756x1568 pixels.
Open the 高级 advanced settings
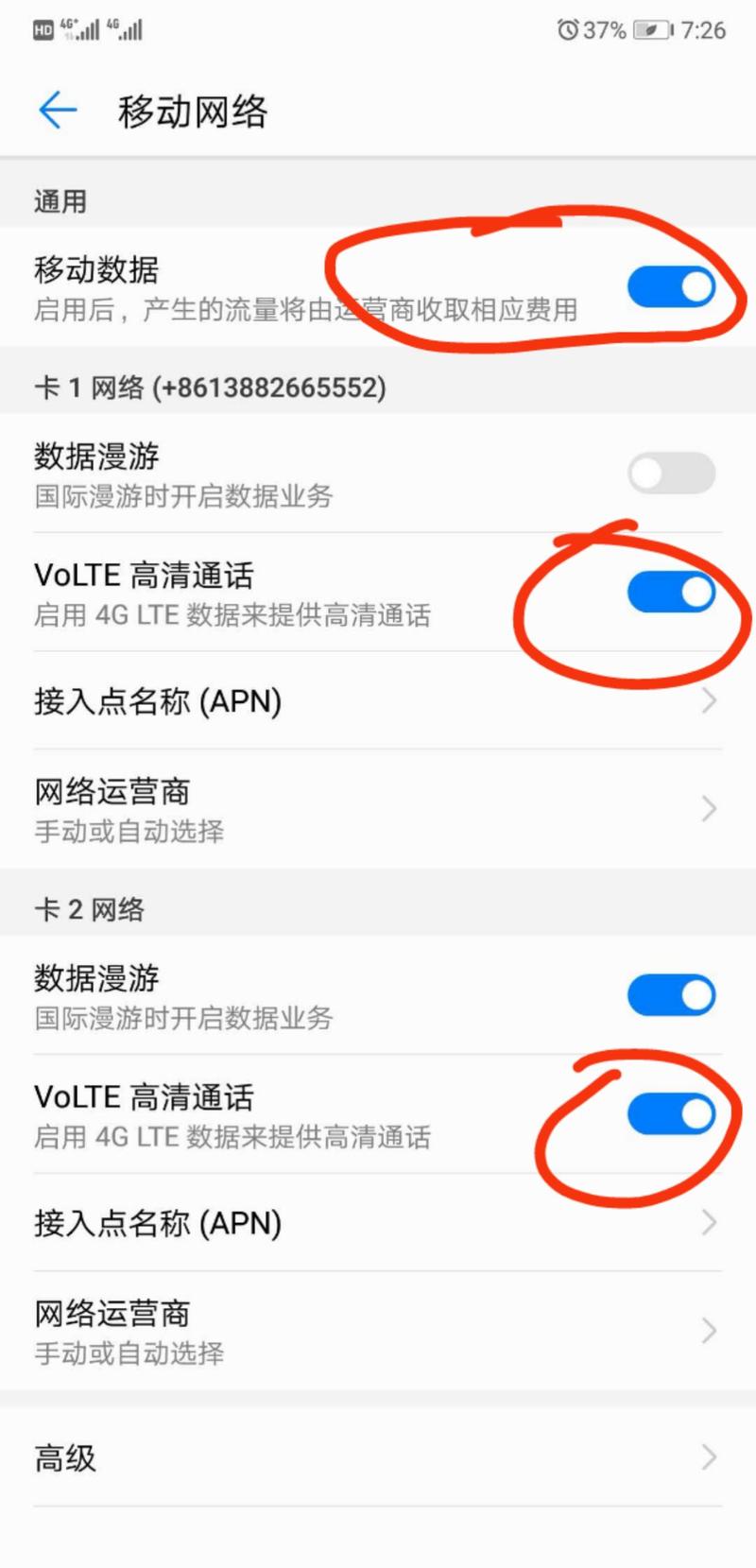[378, 1458]
